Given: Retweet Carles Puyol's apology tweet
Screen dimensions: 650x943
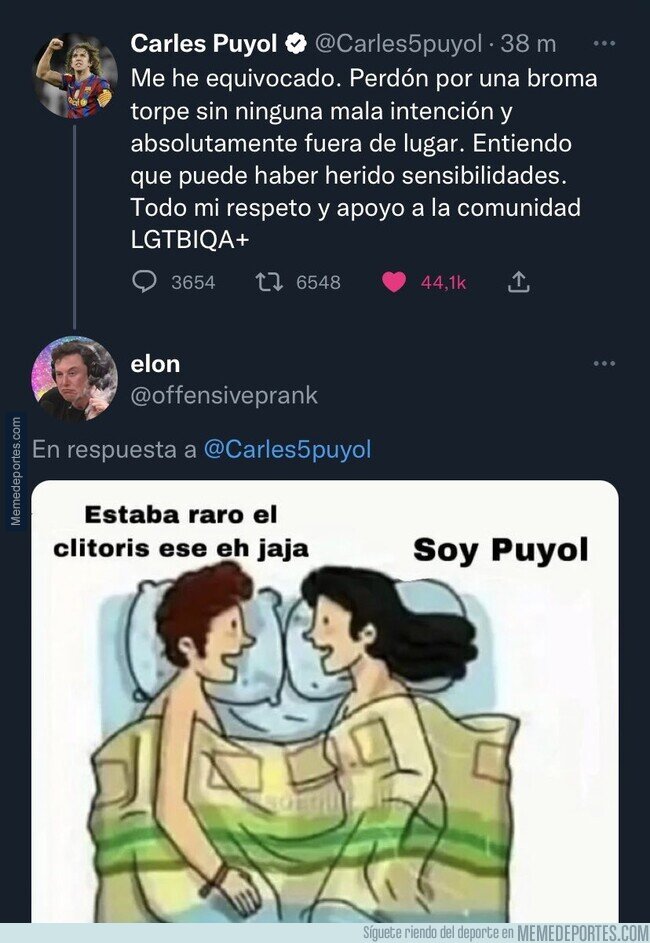Looking at the screenshot, I should [x=269, y=281].
